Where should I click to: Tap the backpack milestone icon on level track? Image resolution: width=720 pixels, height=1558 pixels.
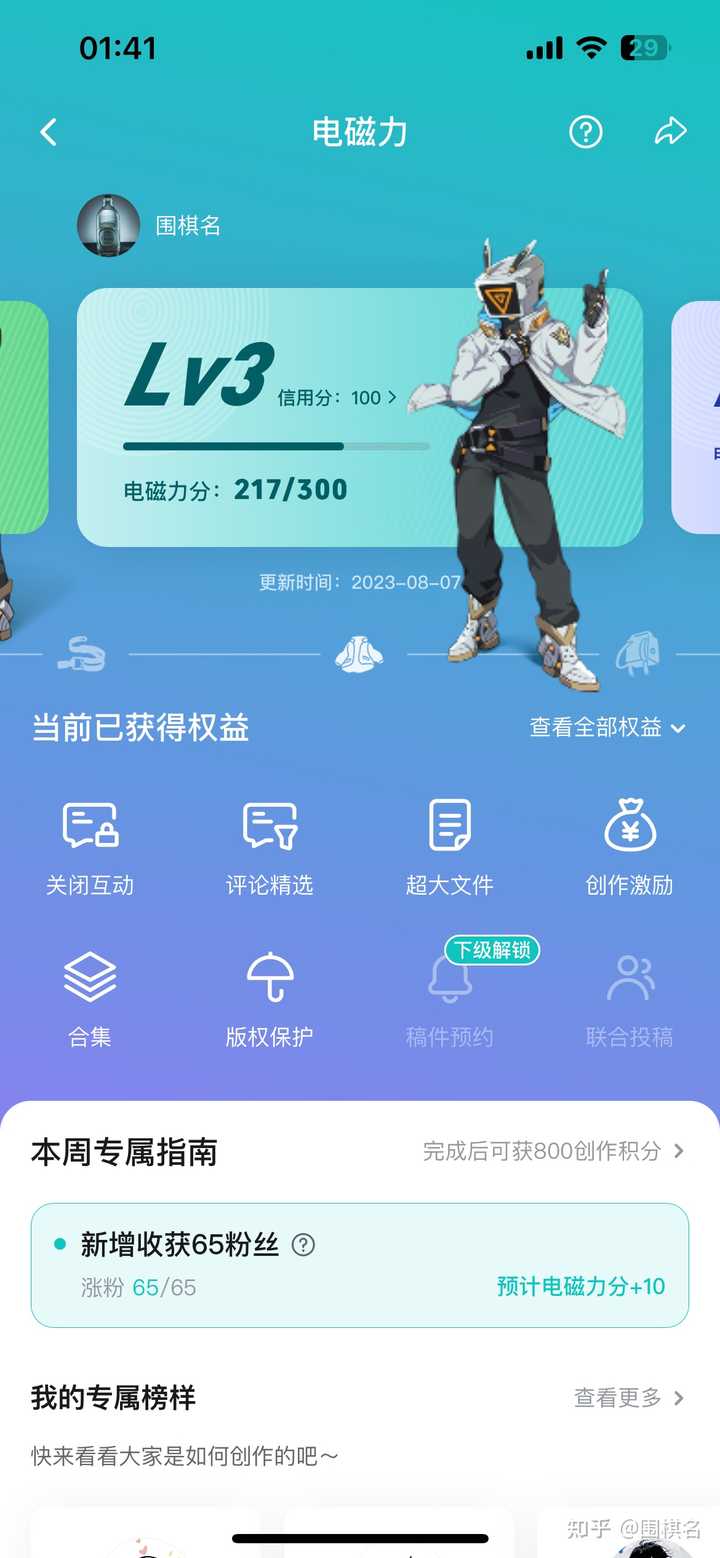[x=641, y=650]
